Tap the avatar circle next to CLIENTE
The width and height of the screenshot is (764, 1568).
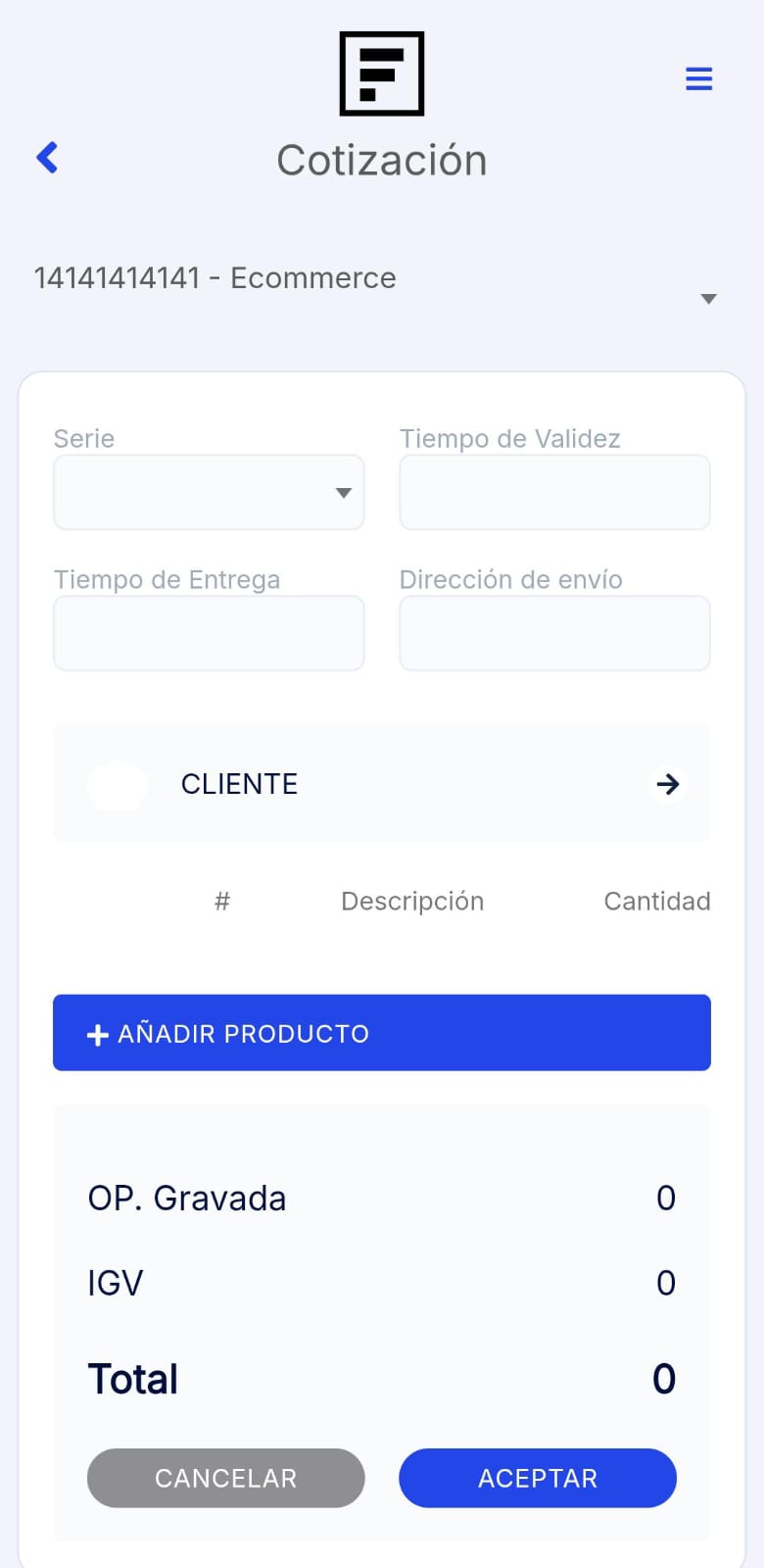pos(117,783)
